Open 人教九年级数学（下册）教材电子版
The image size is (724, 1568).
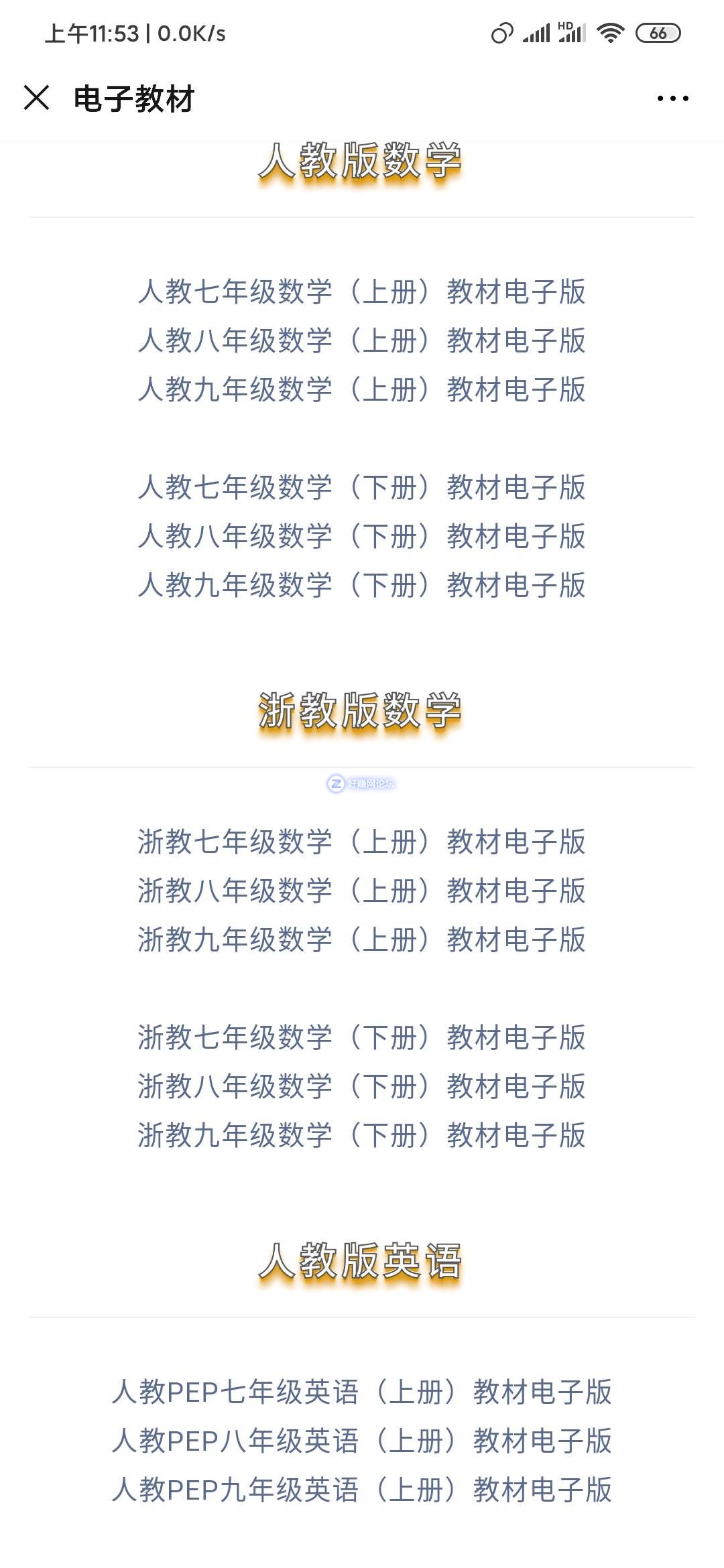point(362,586)
